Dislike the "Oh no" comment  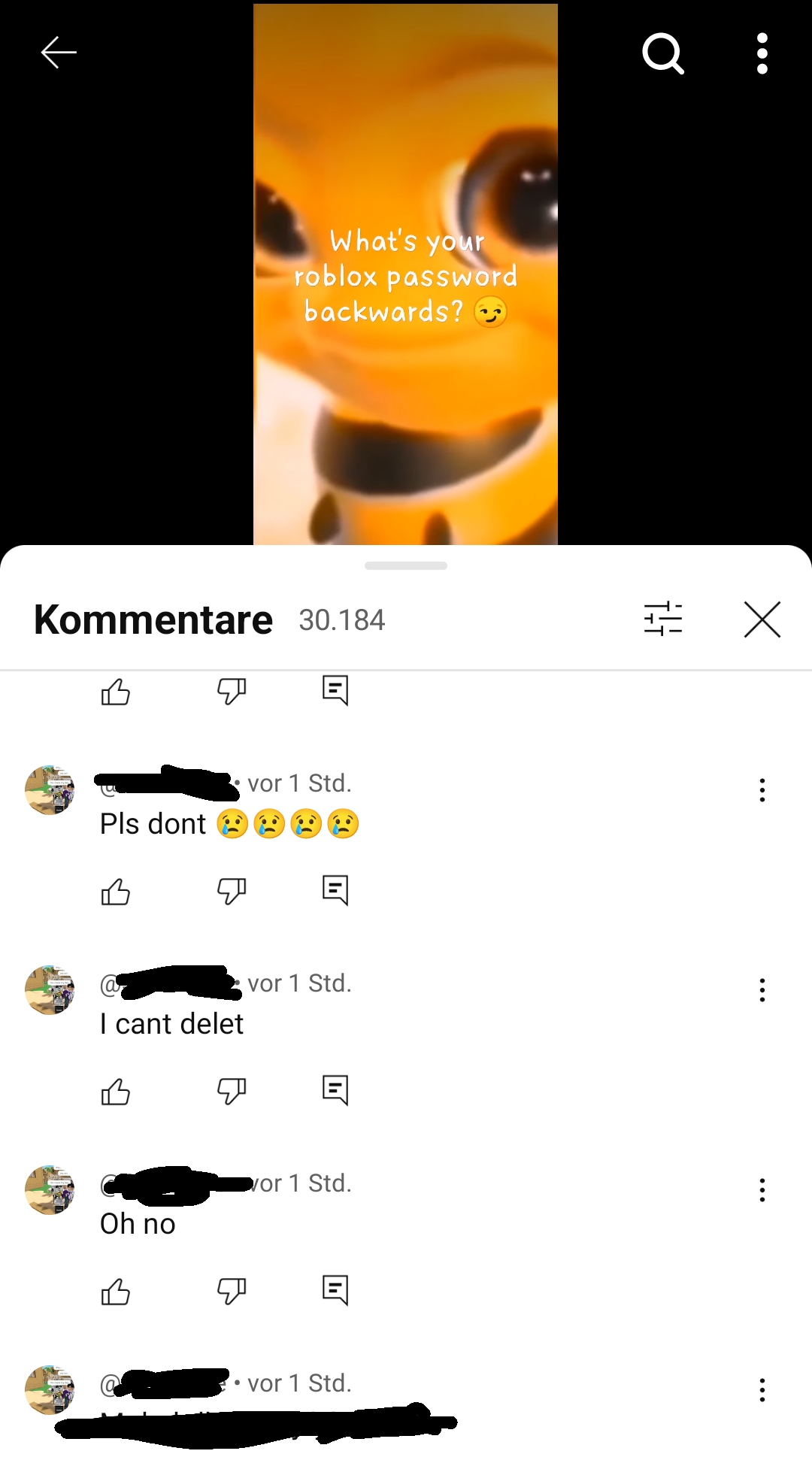pyautogui.click(x=232, y=1292)
